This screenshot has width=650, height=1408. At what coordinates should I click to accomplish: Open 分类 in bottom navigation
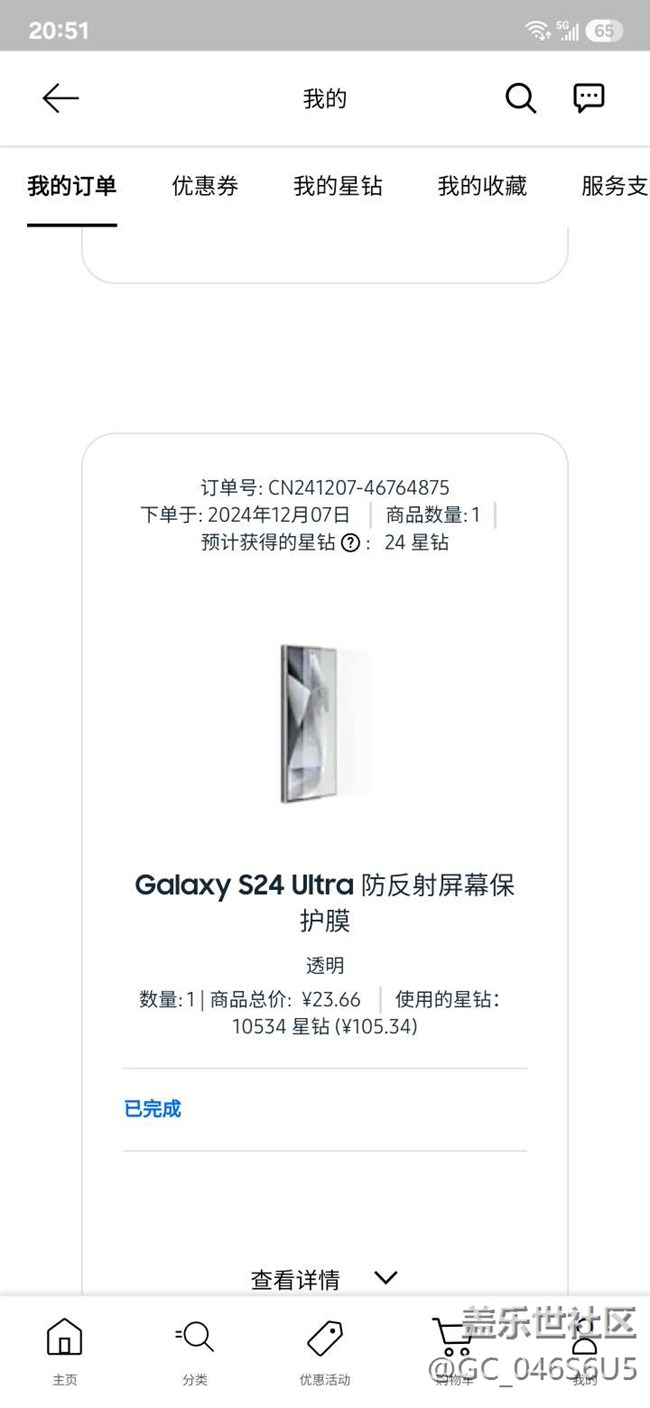pos(195,1350)
